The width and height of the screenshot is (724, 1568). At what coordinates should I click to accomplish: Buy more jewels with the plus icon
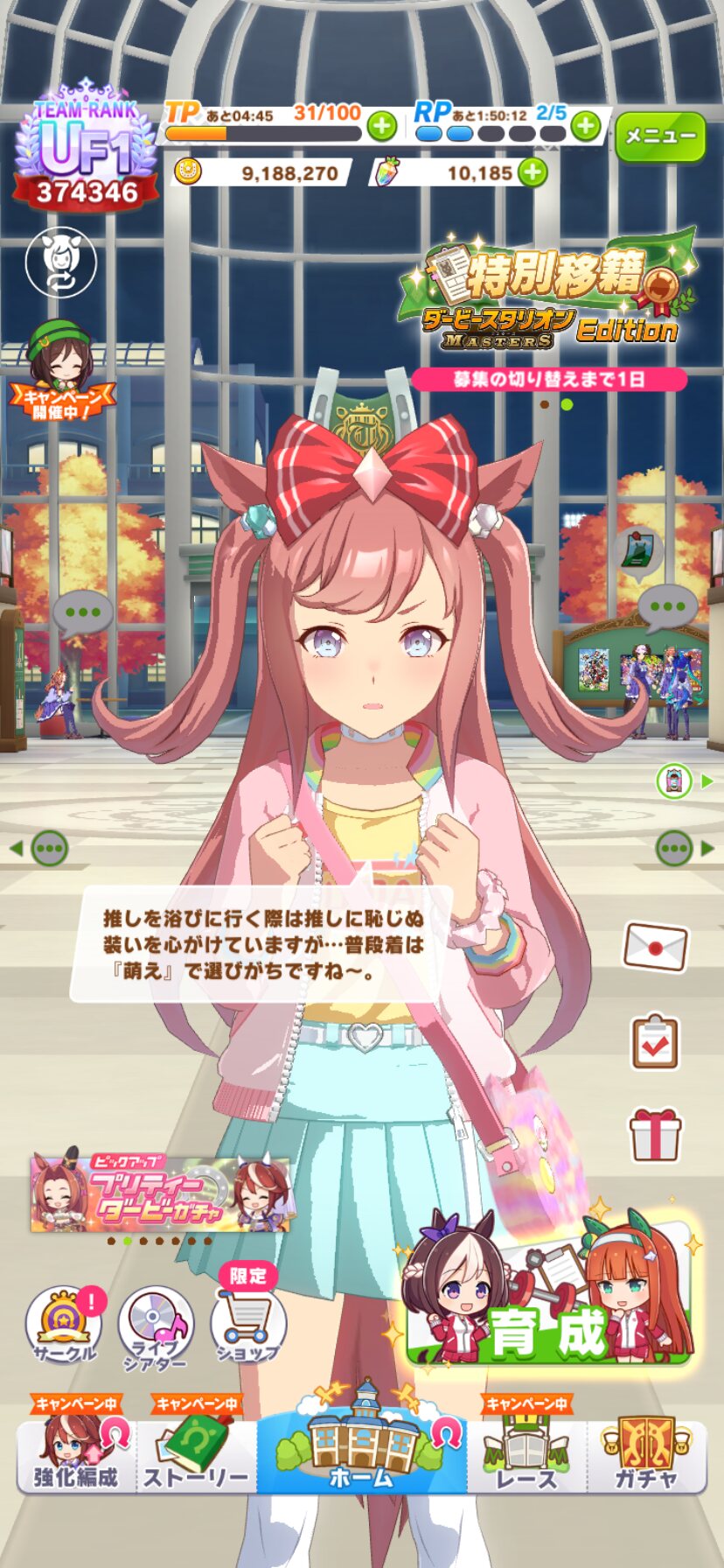(533, 172)
